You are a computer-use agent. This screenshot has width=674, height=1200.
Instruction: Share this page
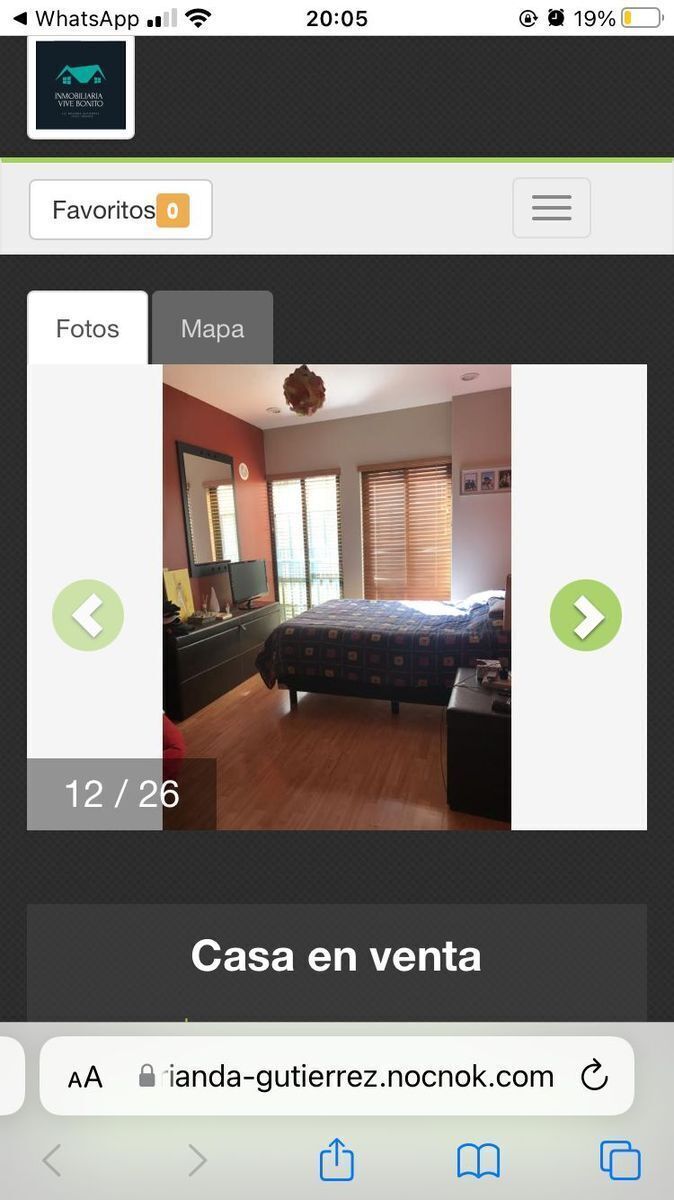tap(337, 1160)
